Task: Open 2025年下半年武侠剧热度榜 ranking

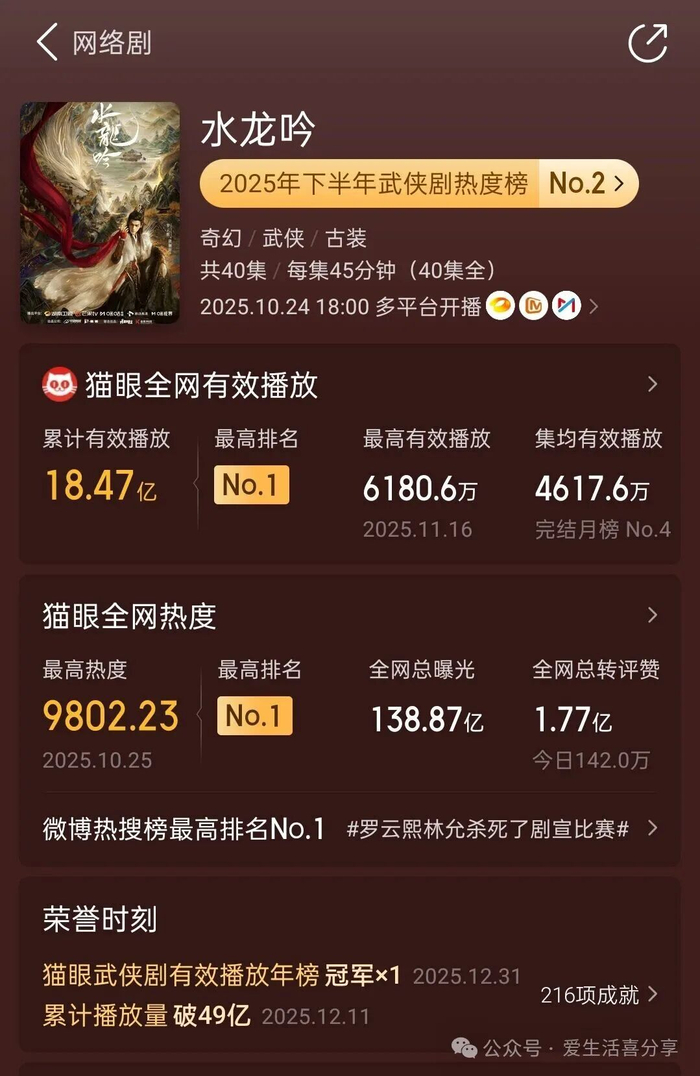Action: [418, 184]
